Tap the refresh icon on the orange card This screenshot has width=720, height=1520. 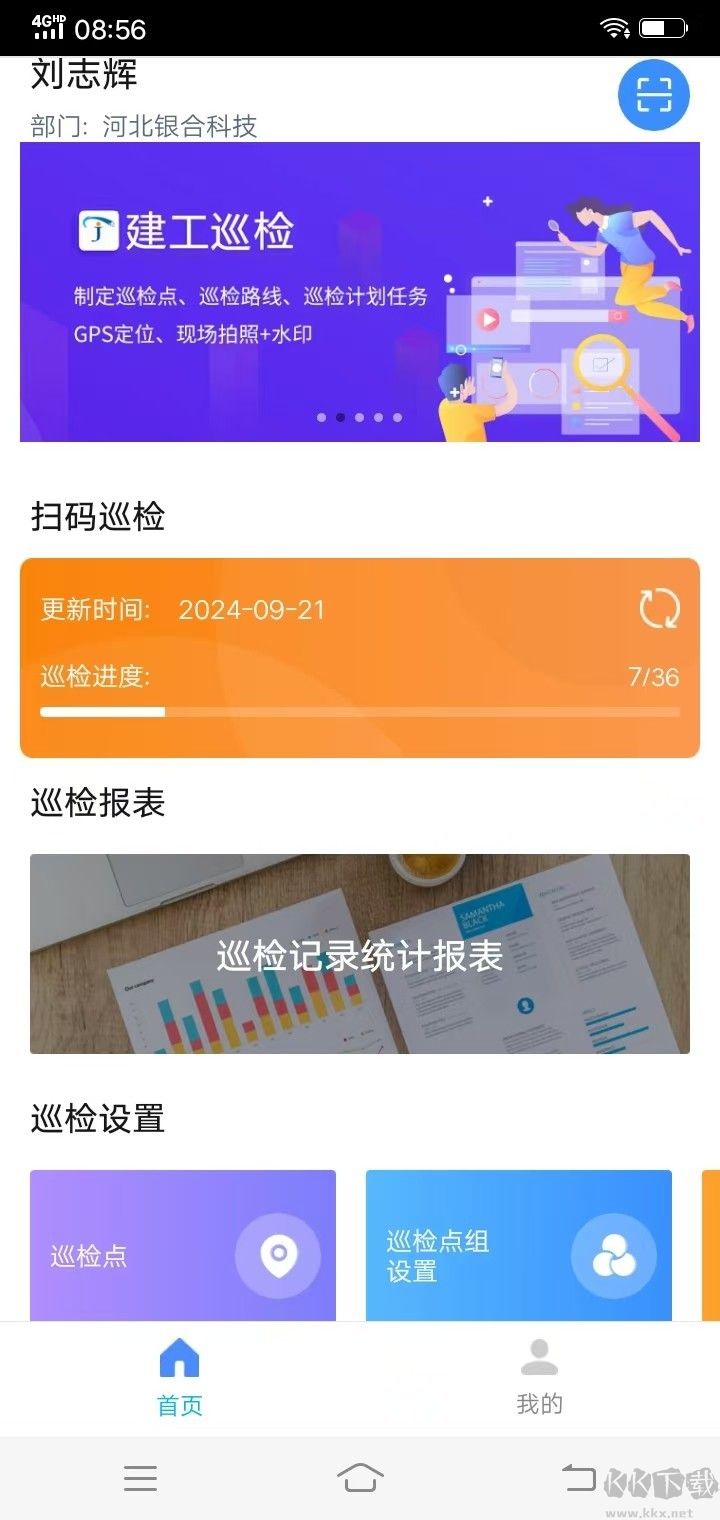659,608
